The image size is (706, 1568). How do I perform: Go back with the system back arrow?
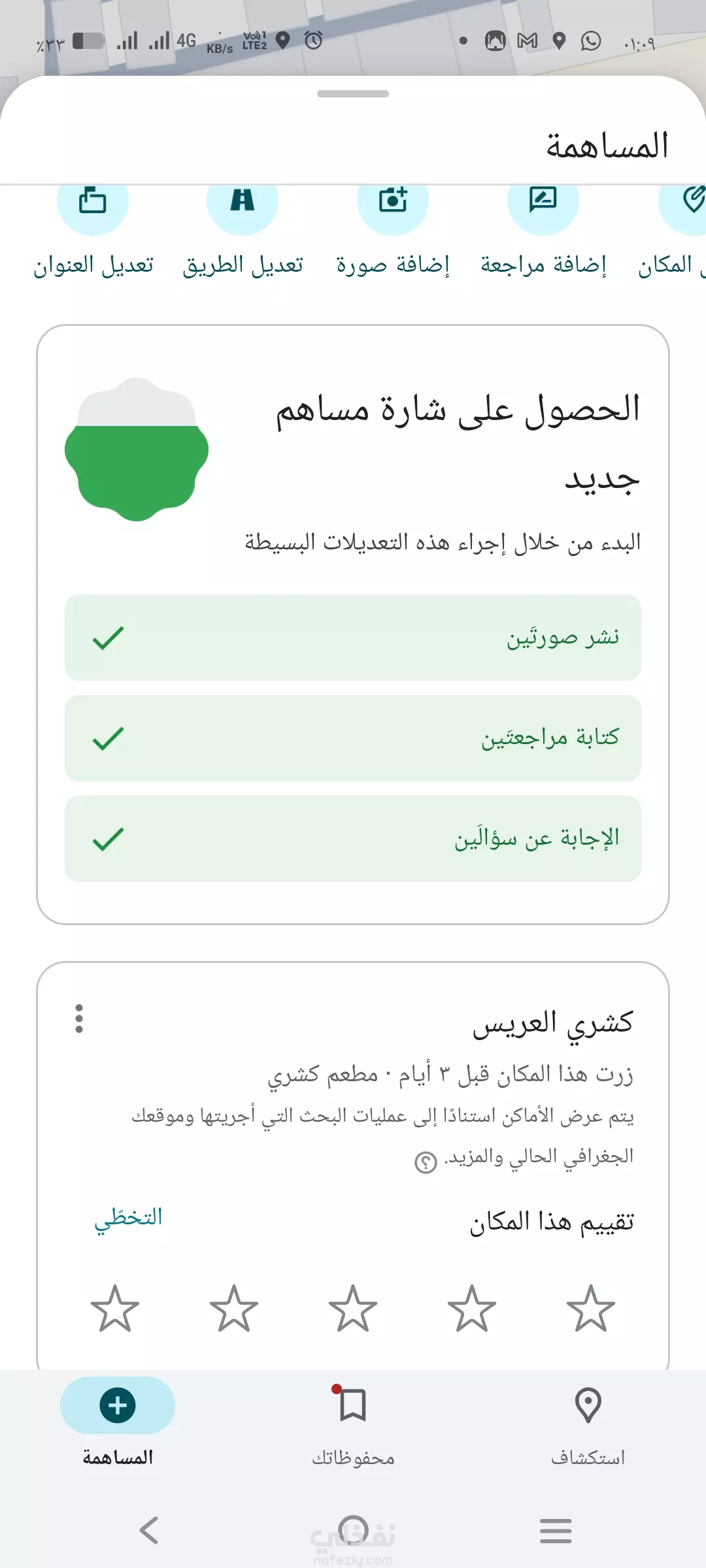click(x=150, y=1530)
